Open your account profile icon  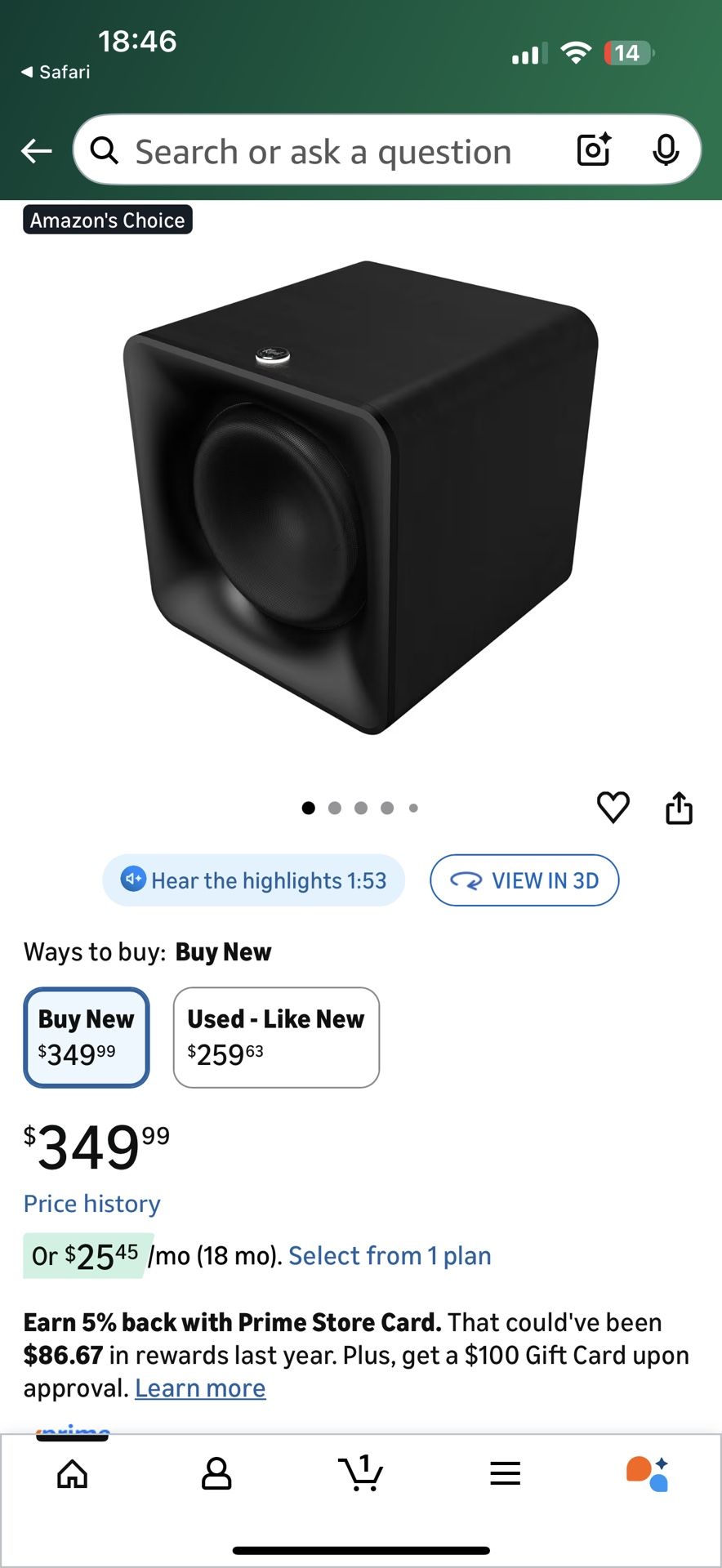(216, 1474)
